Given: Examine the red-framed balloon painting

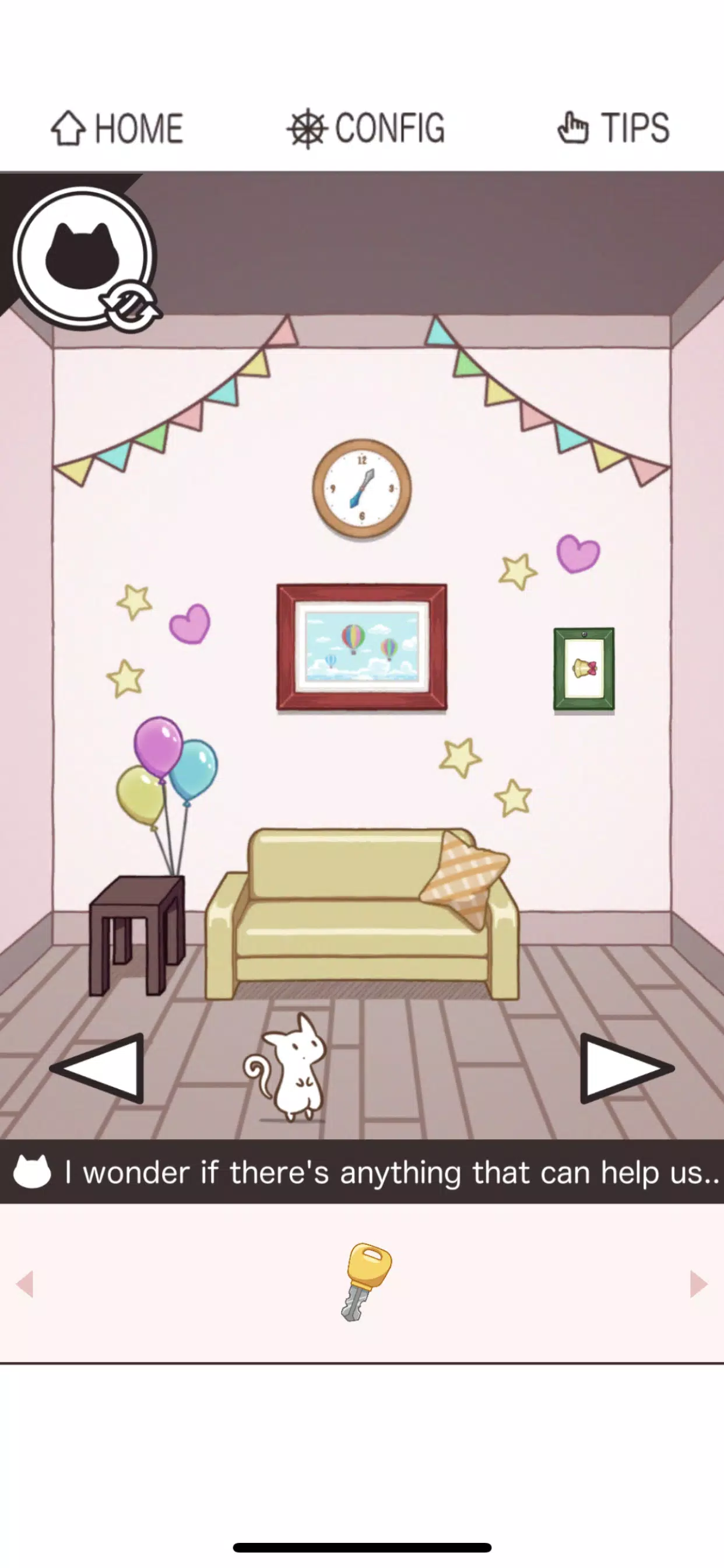Looking at the screenshot, I should click(362, 647).
